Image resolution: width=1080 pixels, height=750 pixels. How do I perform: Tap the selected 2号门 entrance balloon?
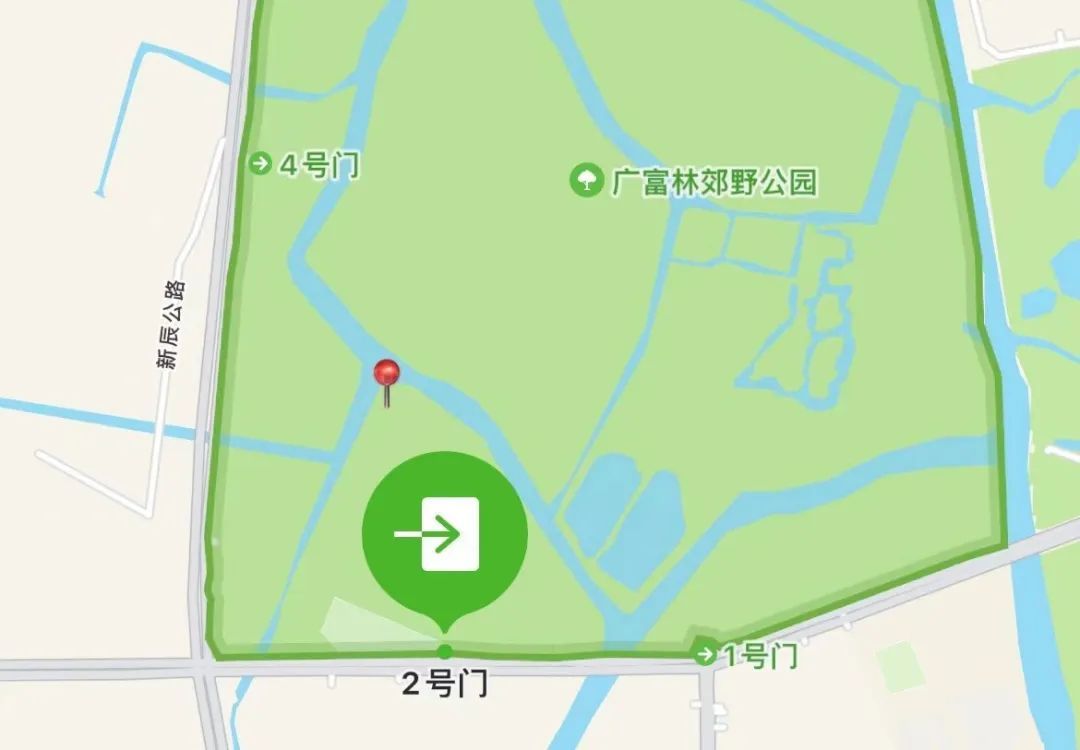pyautogui.click(x=444, y=535)
